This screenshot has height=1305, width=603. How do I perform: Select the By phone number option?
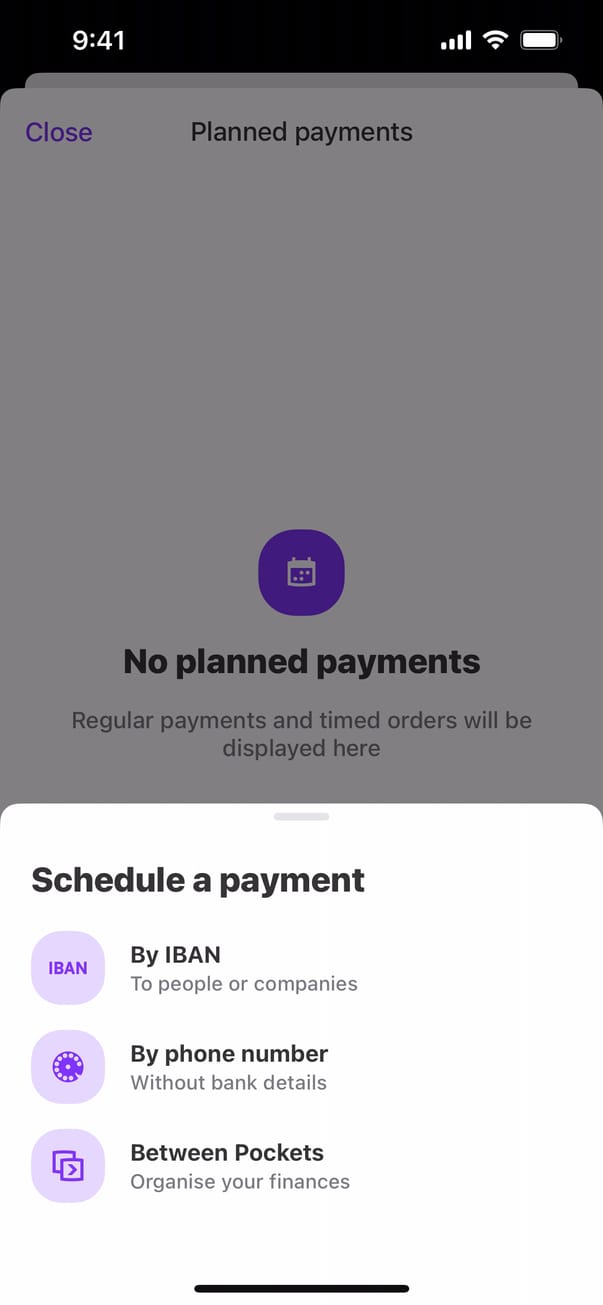228,1066
